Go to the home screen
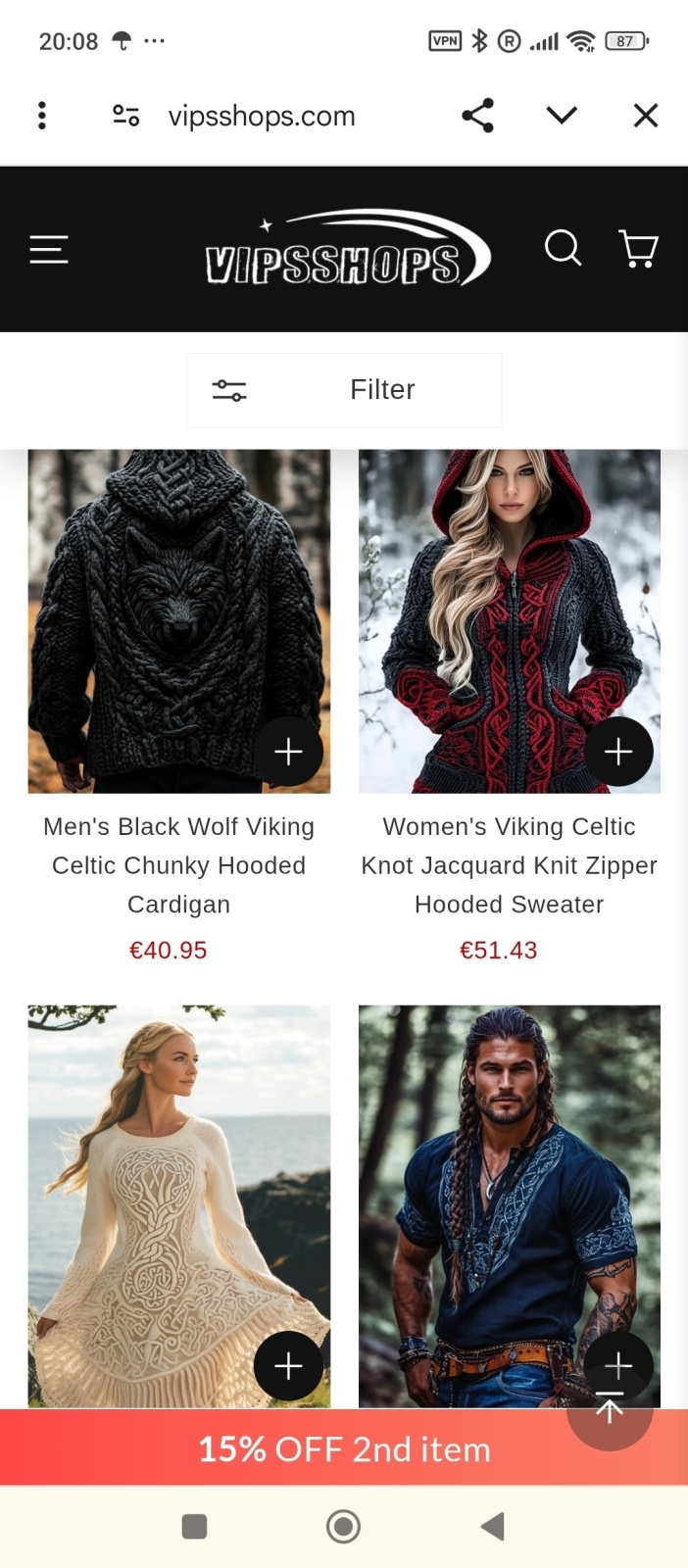This screenshot has width=688, height=1568. (343, 1526)
